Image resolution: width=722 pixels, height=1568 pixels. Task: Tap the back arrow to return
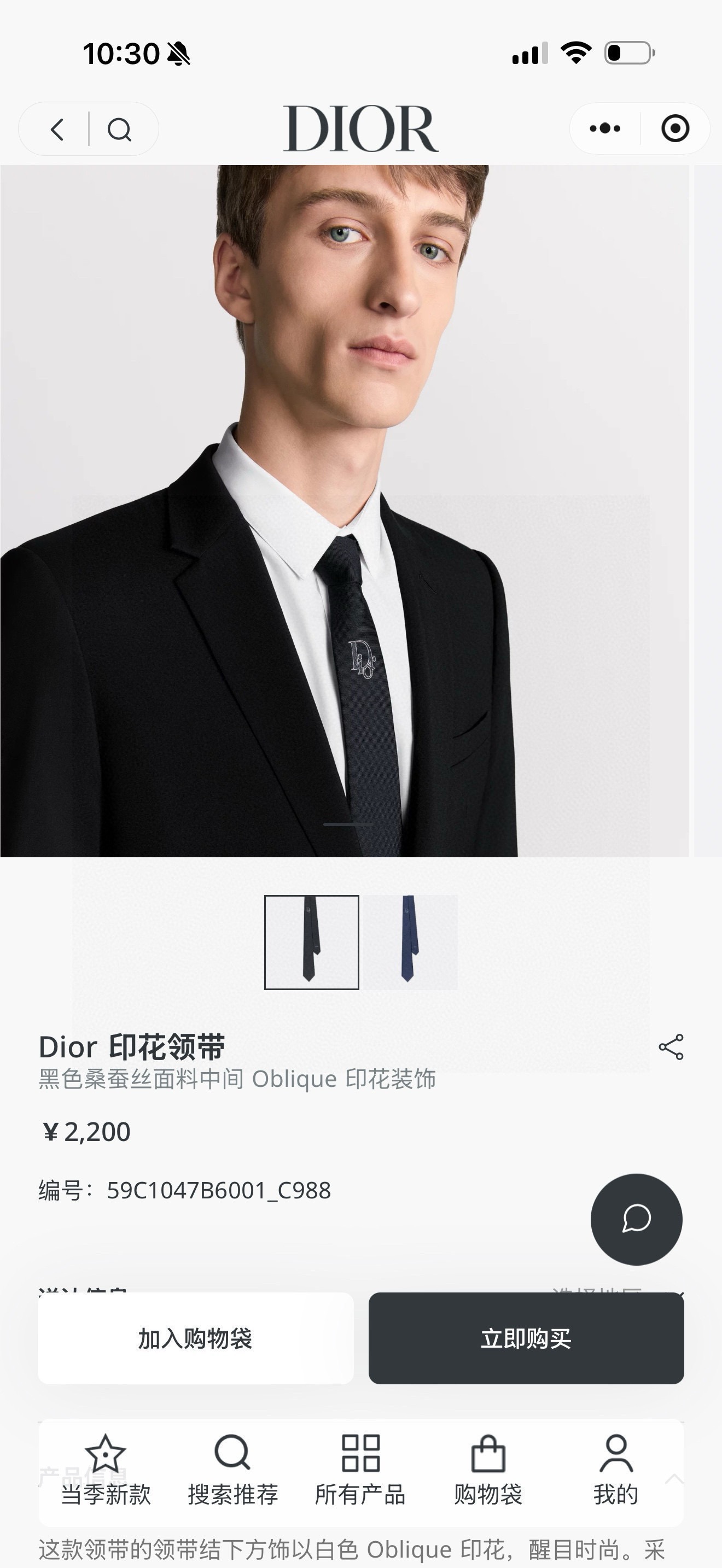coord(58,128)
